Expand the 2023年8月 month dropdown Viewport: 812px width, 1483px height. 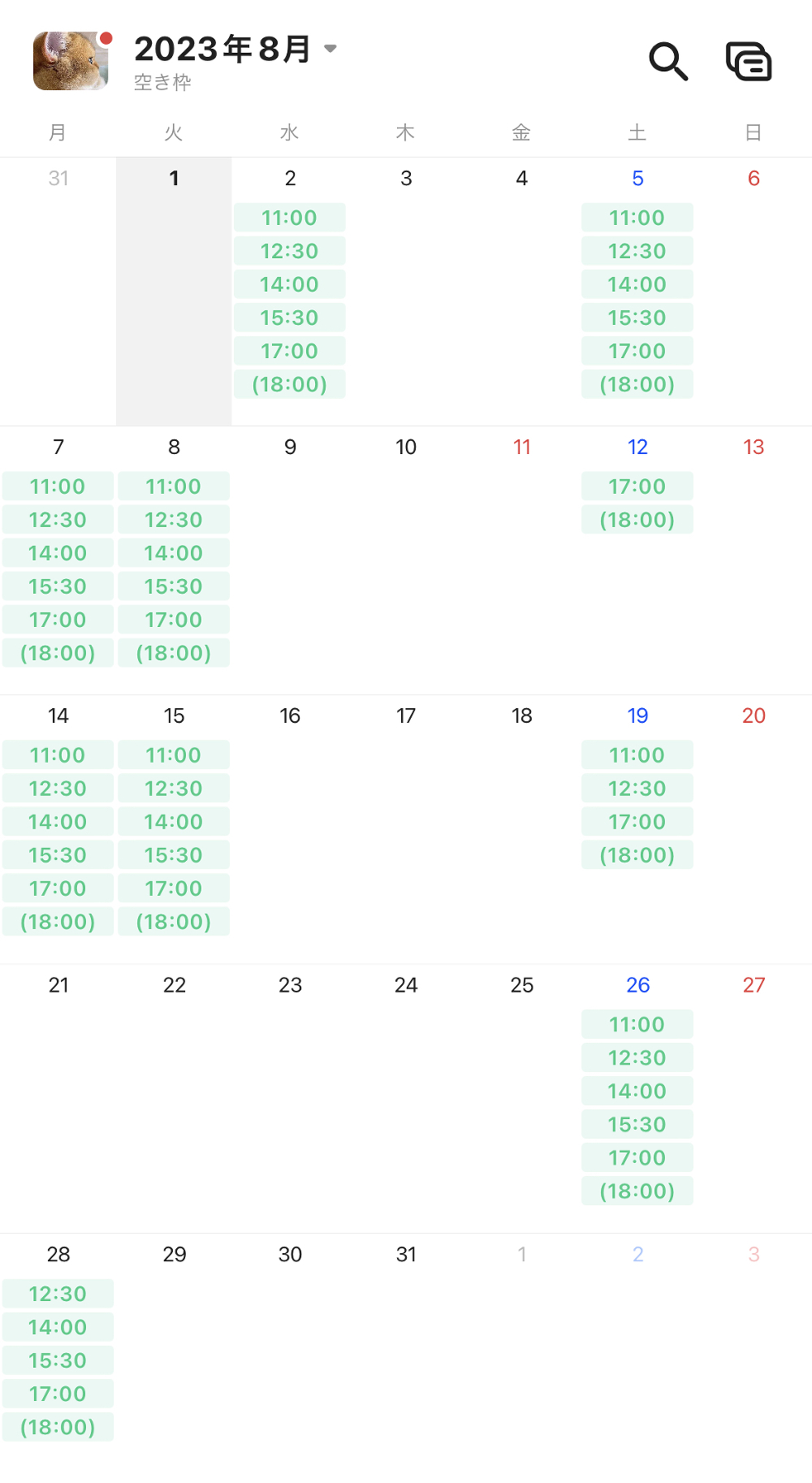pos(235,49)
